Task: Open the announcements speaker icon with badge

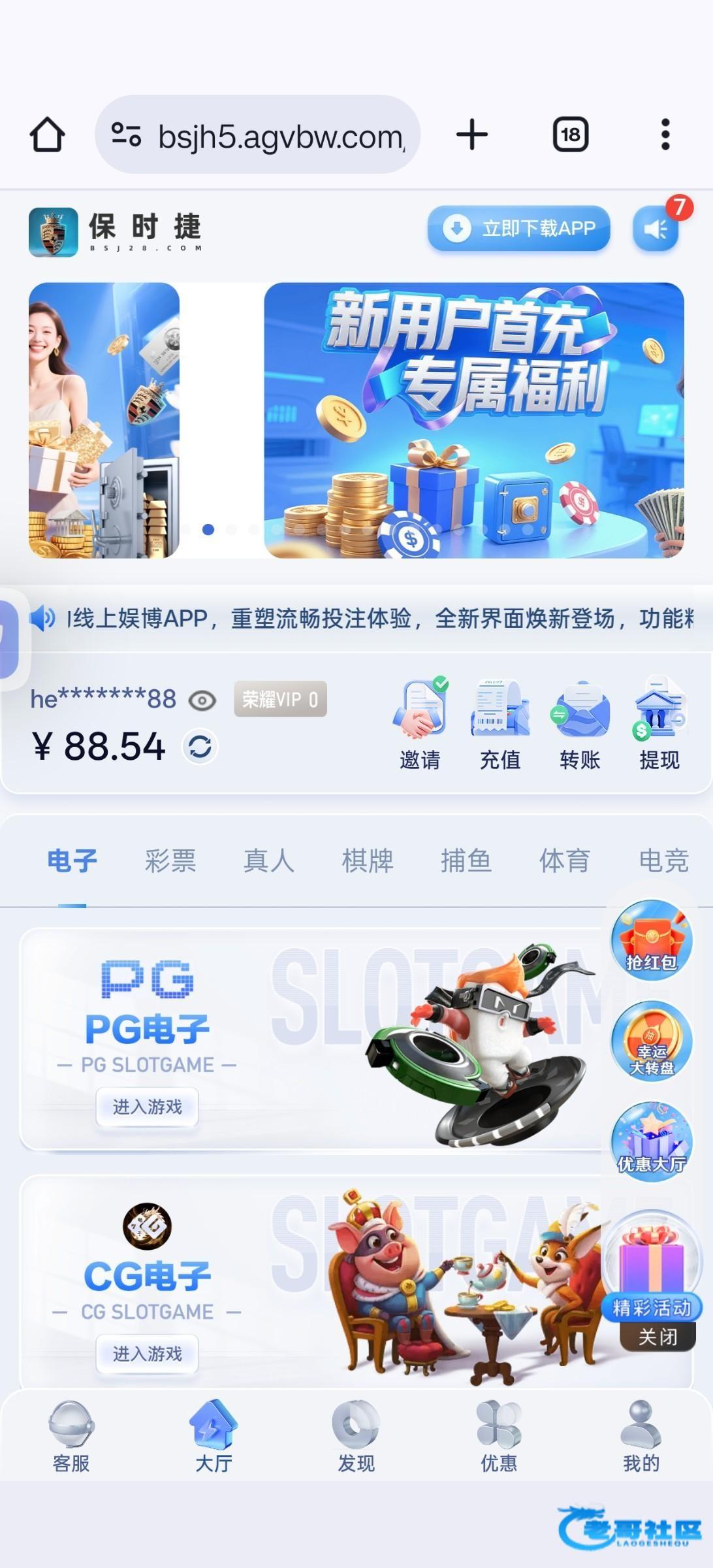Action: click(x=657, y=229)
